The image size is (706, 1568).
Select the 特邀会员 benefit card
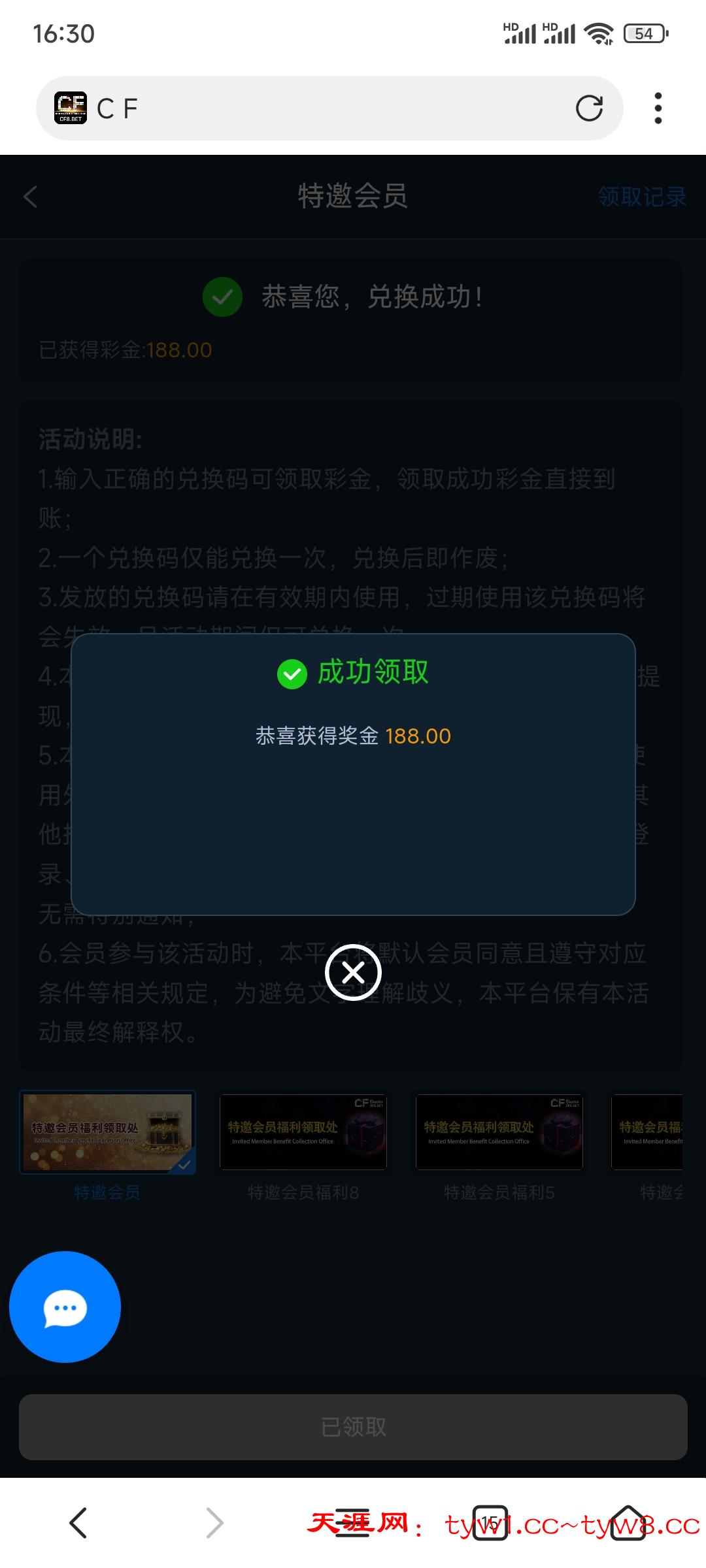(x=107, y=1132)
